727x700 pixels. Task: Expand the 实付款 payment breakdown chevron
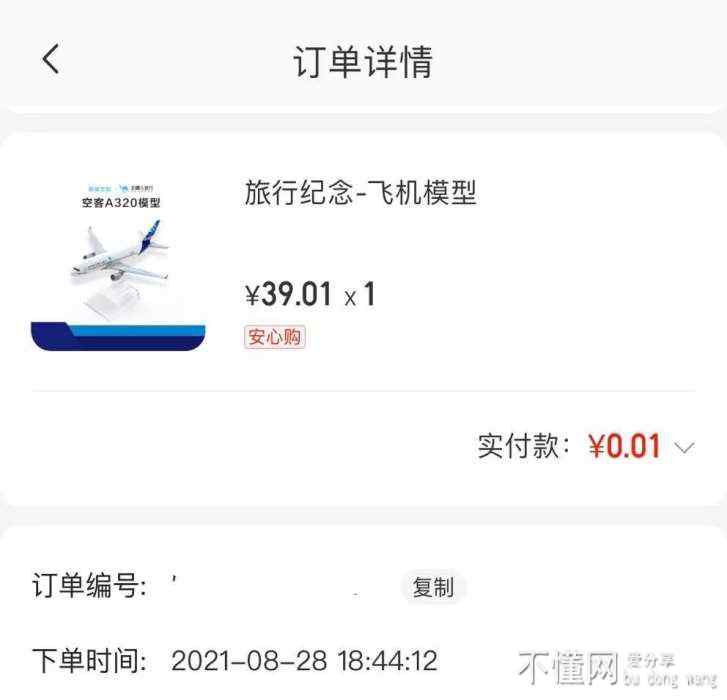point(684,447)
